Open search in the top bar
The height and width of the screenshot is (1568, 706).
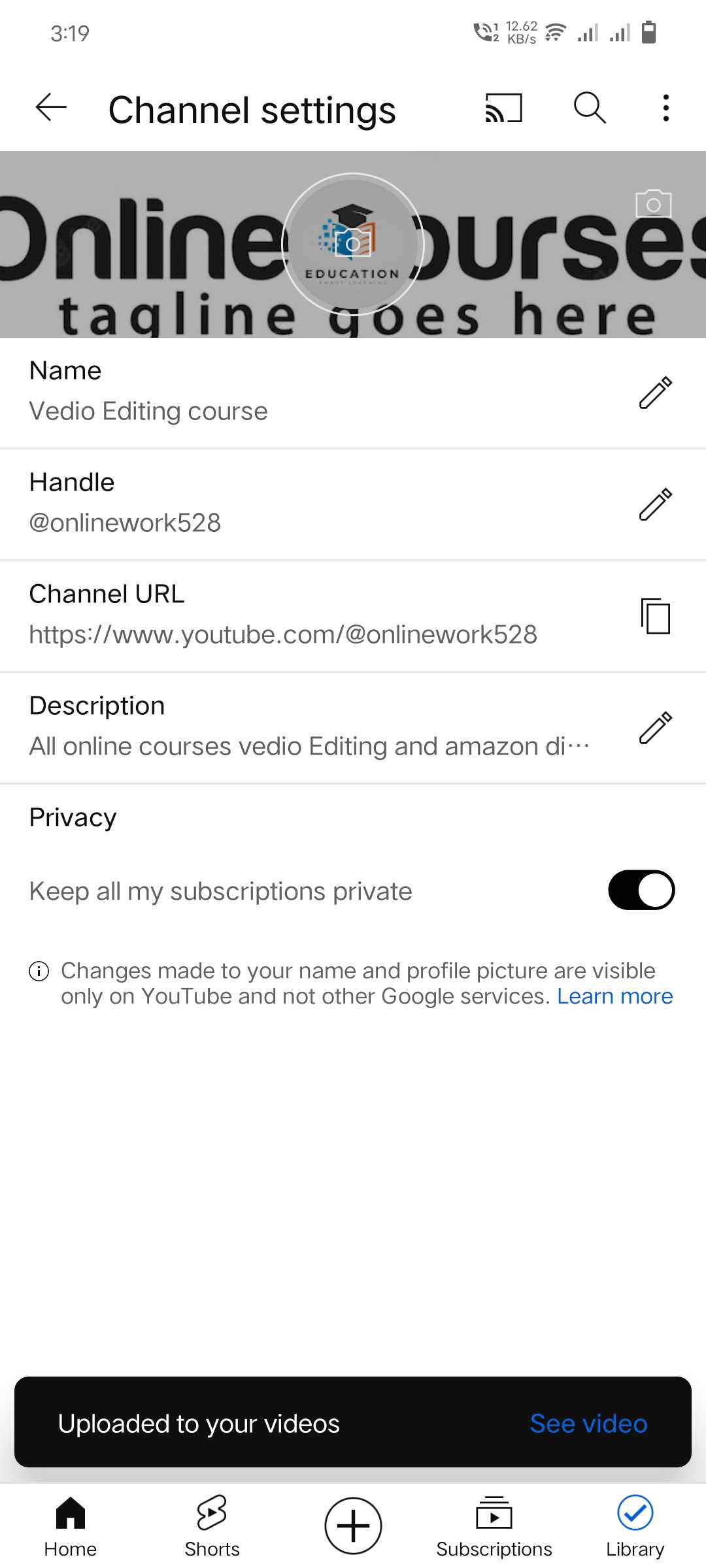[x=590, y=108]
